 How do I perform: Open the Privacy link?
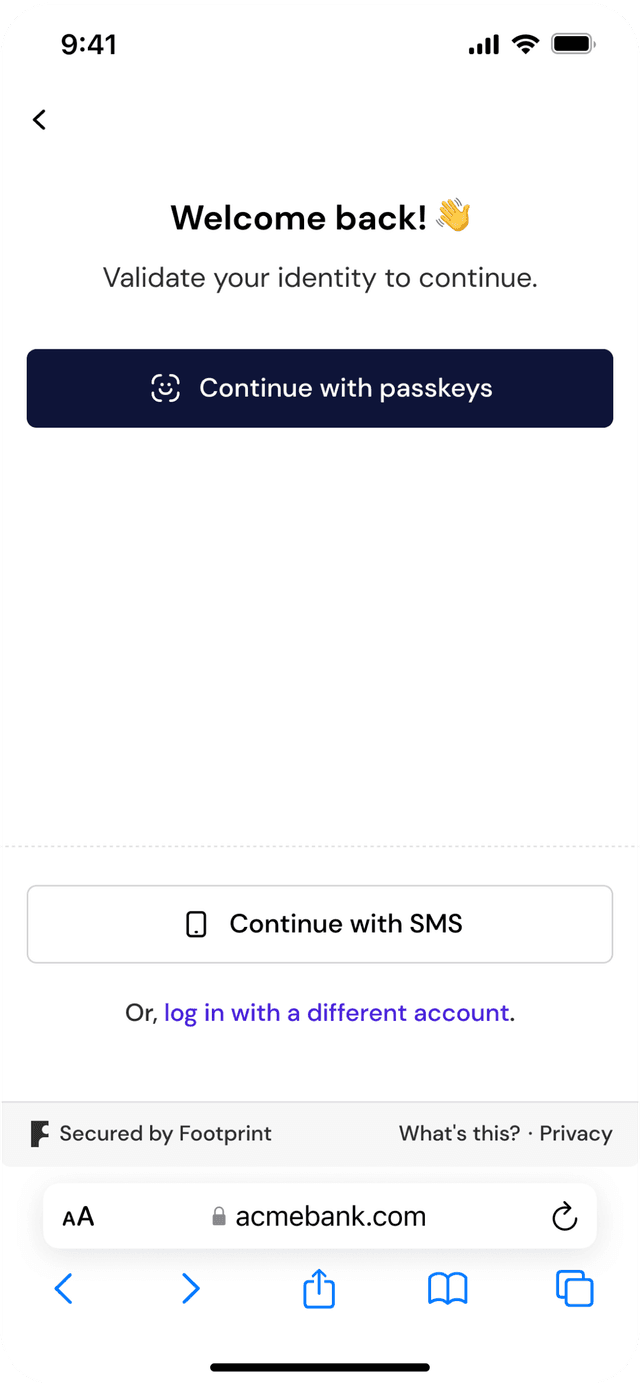[x=576, y=1133]
